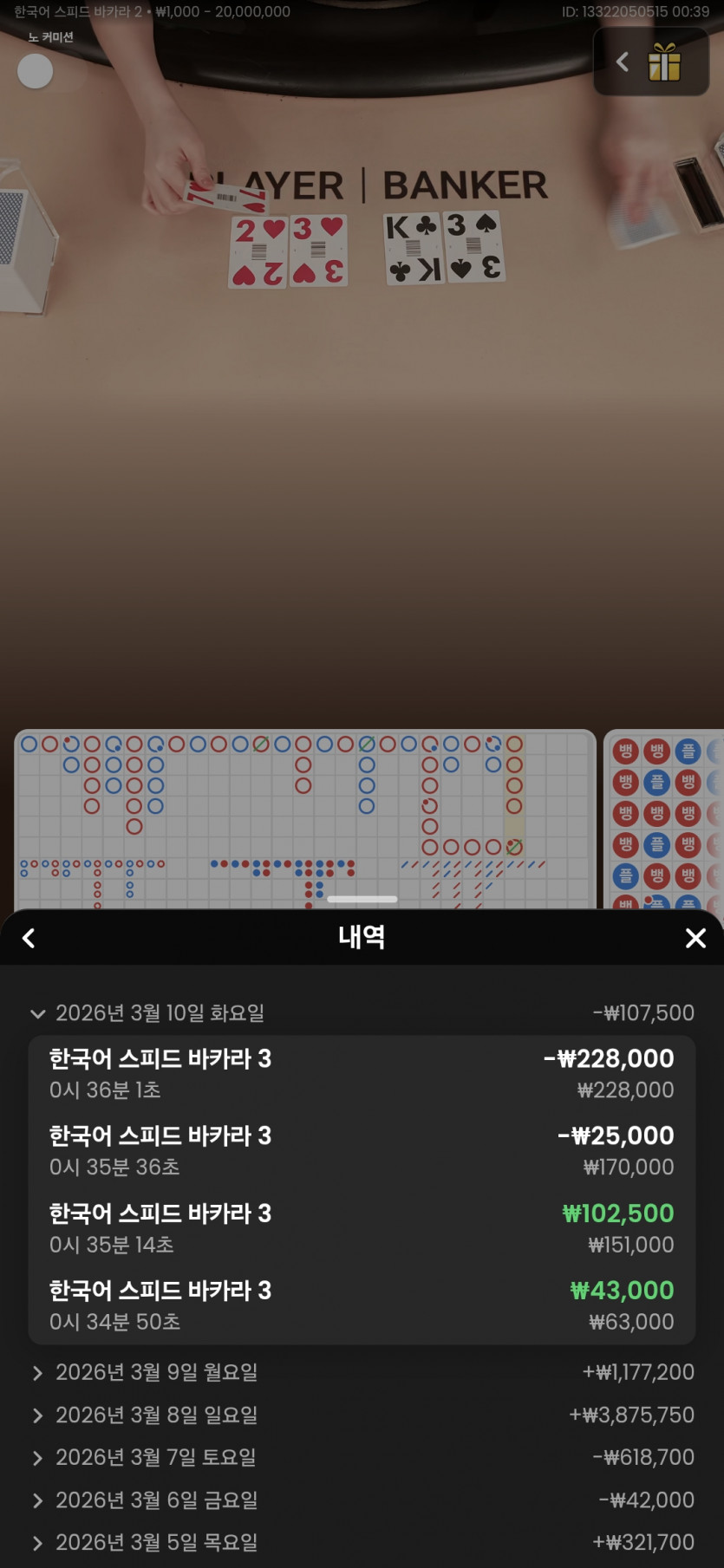Expand 2026년 3월 9일 월요일 history

point(362,1372)
